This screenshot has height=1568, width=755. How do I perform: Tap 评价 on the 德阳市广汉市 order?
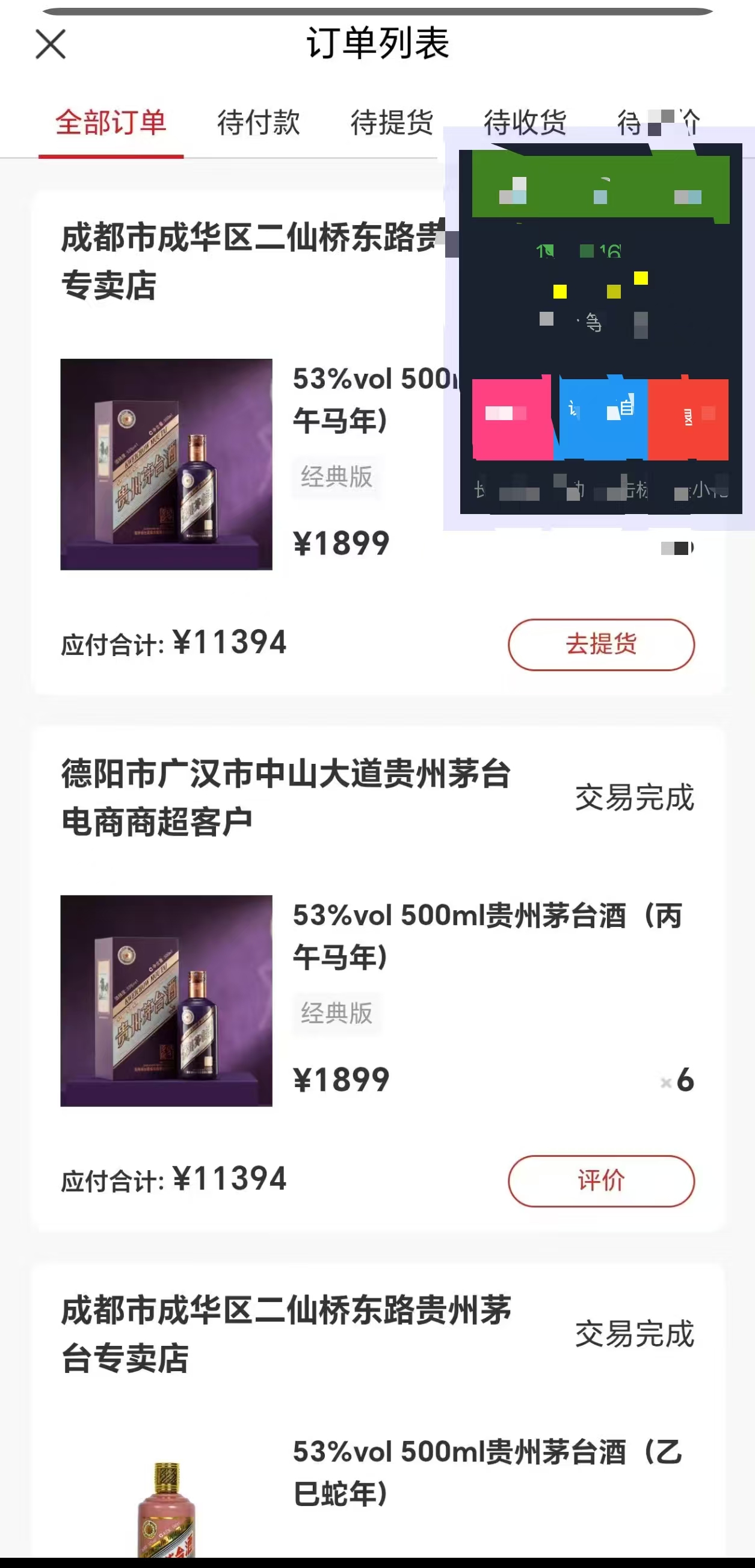(601, 1181)
